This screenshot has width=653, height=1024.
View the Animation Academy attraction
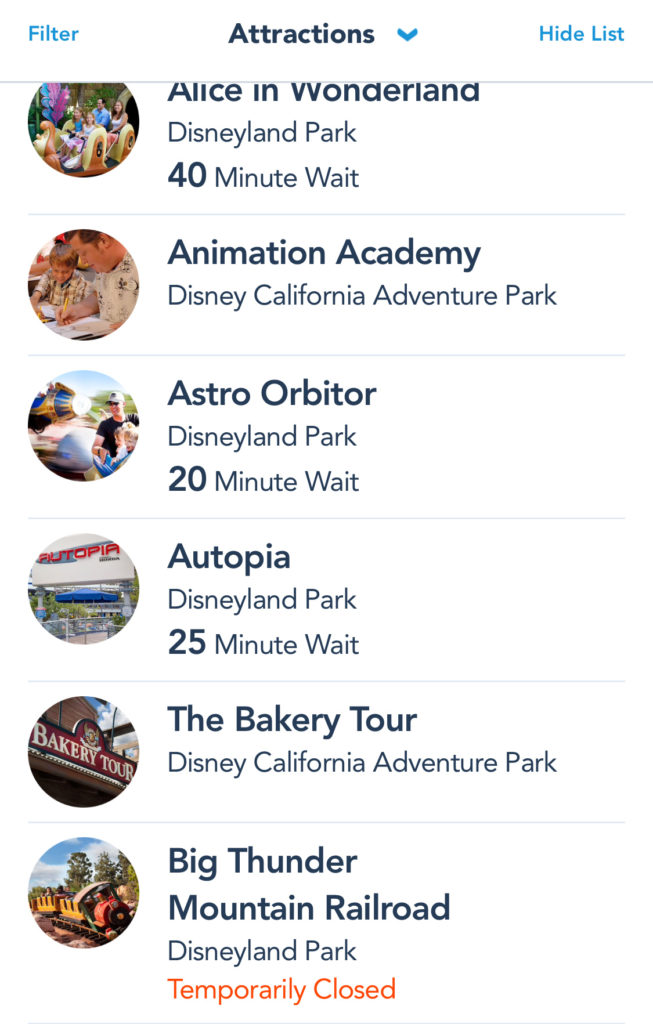[x=326, y=285]
